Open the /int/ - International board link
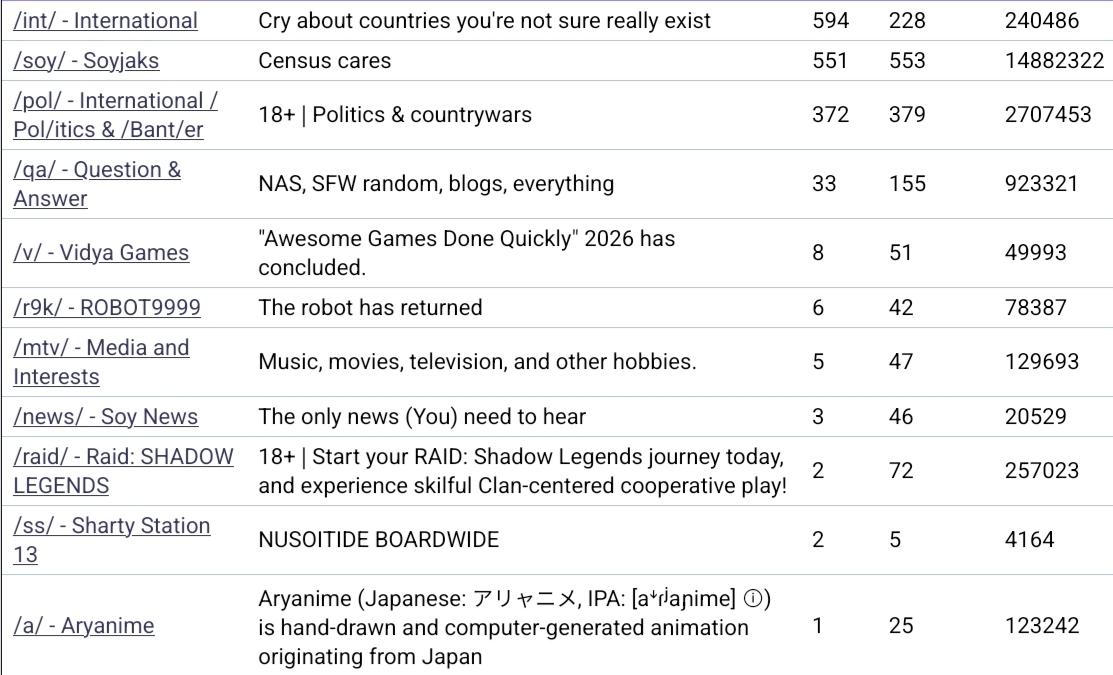 point(105,21)
